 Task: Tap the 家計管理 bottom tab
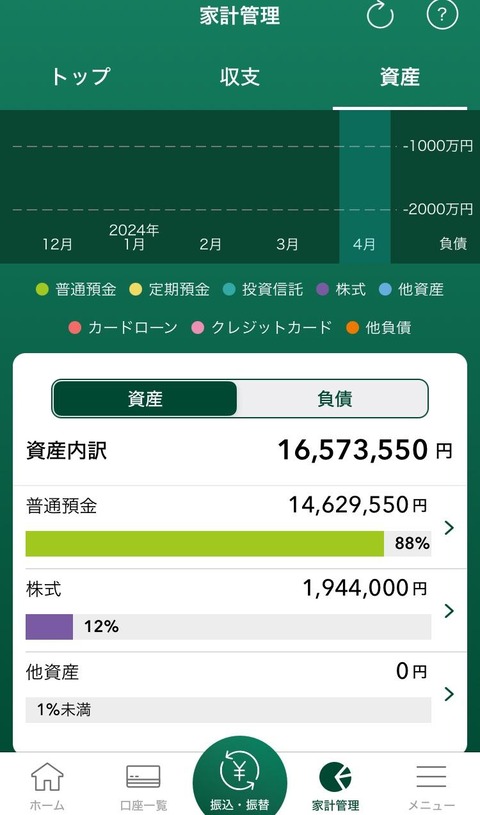(x=335, y=785)
